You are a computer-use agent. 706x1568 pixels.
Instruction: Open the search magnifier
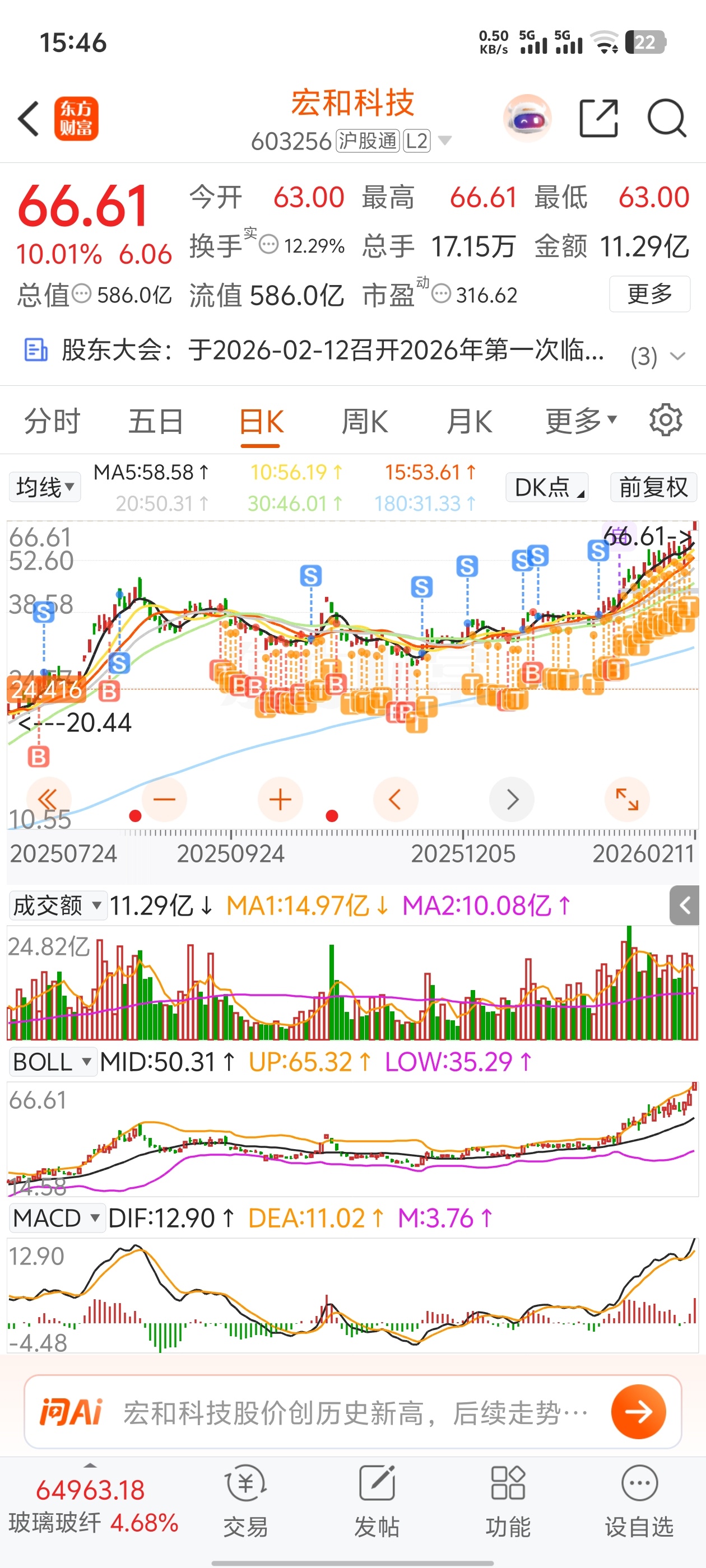(x=666, y=118)
